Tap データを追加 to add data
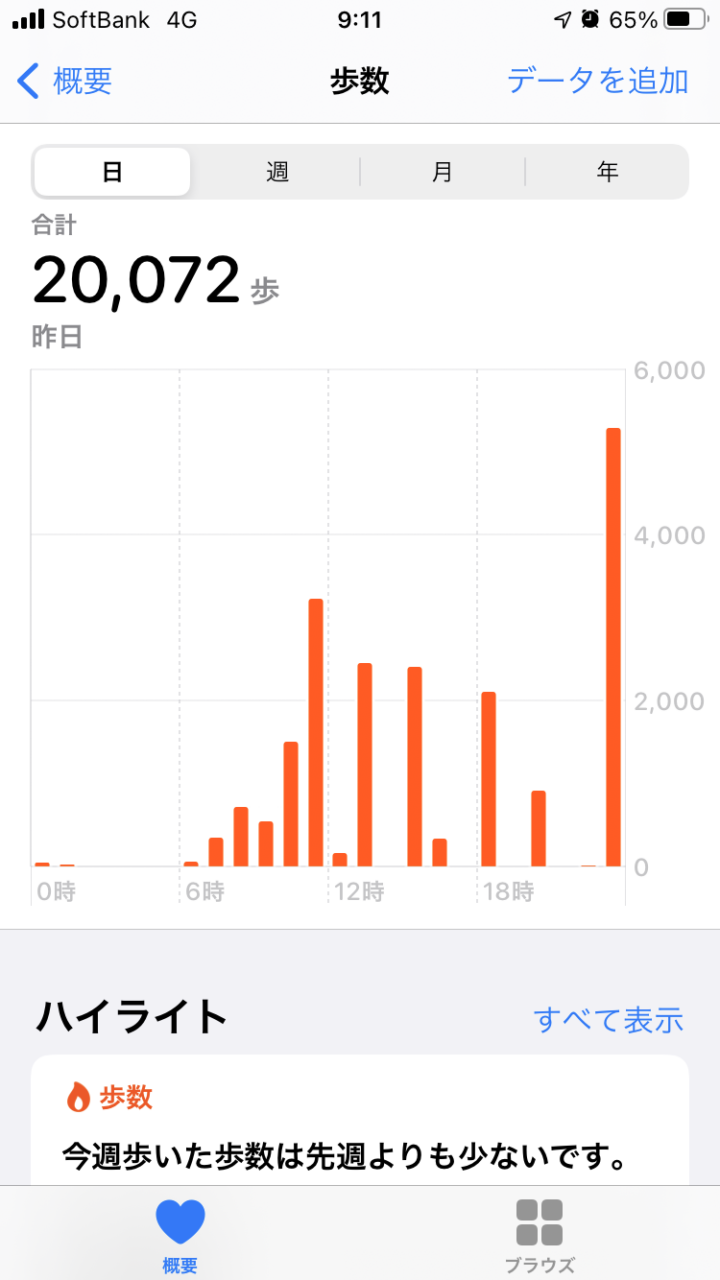Image resolution: width=720 pixels, height=1280 pixels. pos(597,81)
